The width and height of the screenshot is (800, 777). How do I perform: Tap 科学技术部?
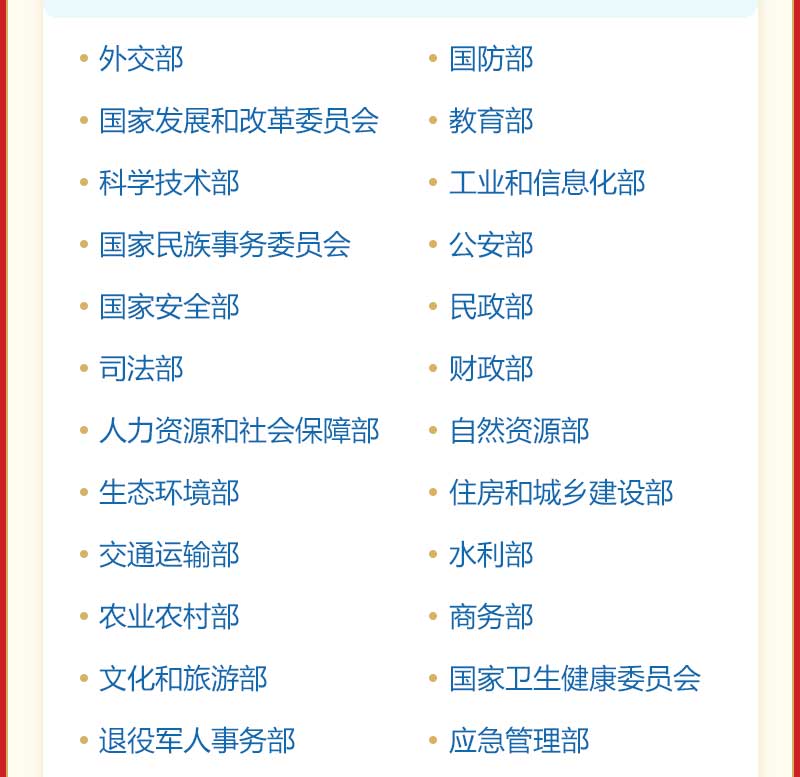(169, 183)
